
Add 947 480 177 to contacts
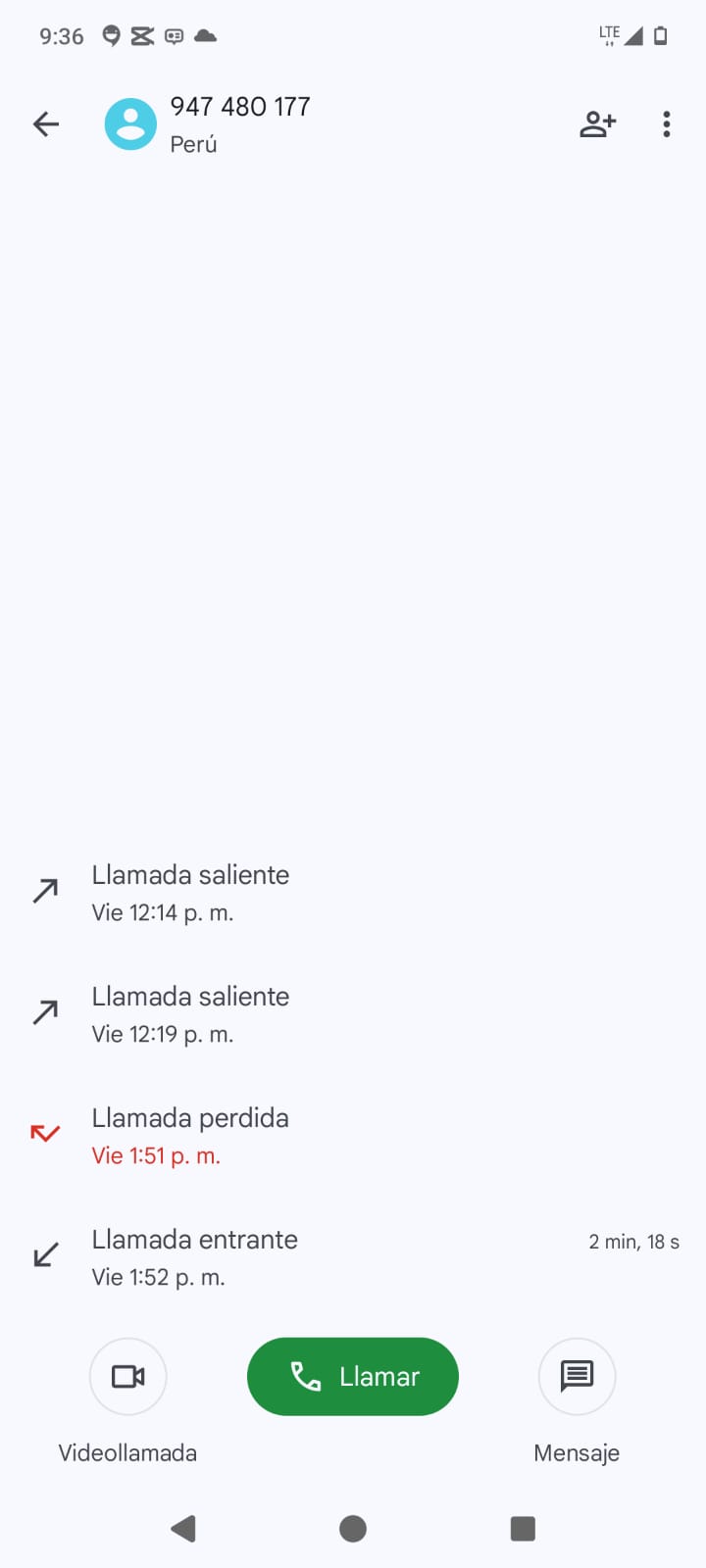click(597, 124)
